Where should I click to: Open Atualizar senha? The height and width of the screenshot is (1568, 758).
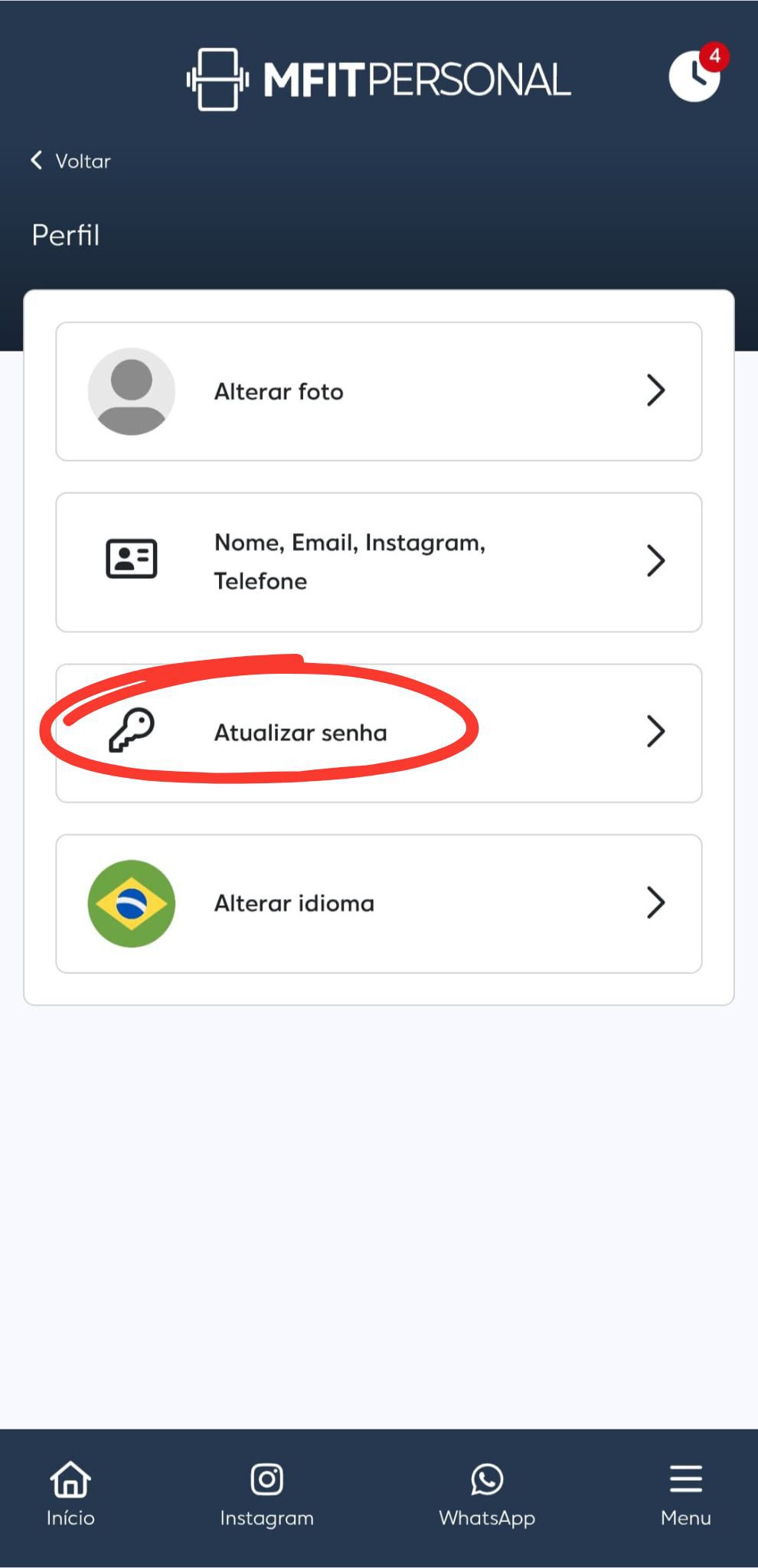click(x=378, y=733)
